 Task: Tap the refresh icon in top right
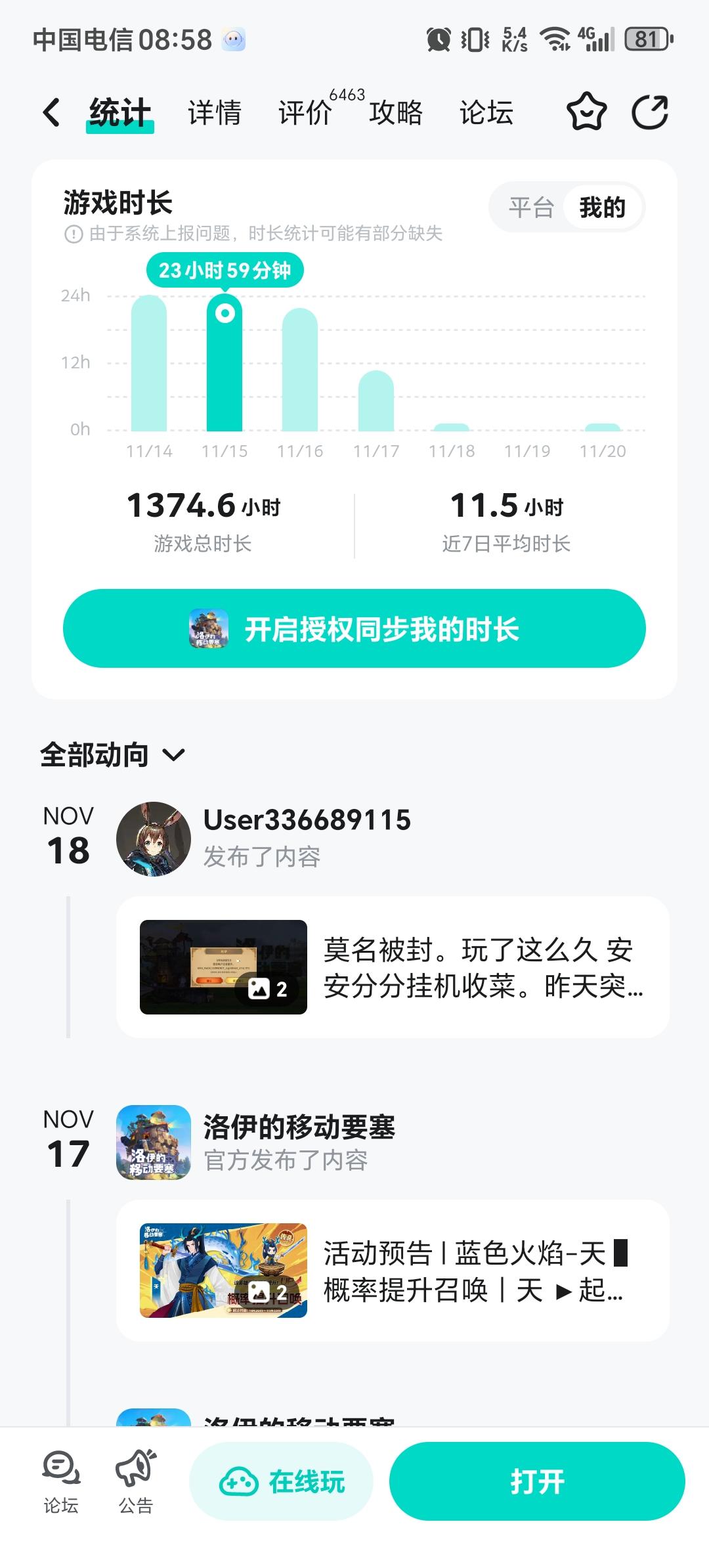tap(649, 112)
